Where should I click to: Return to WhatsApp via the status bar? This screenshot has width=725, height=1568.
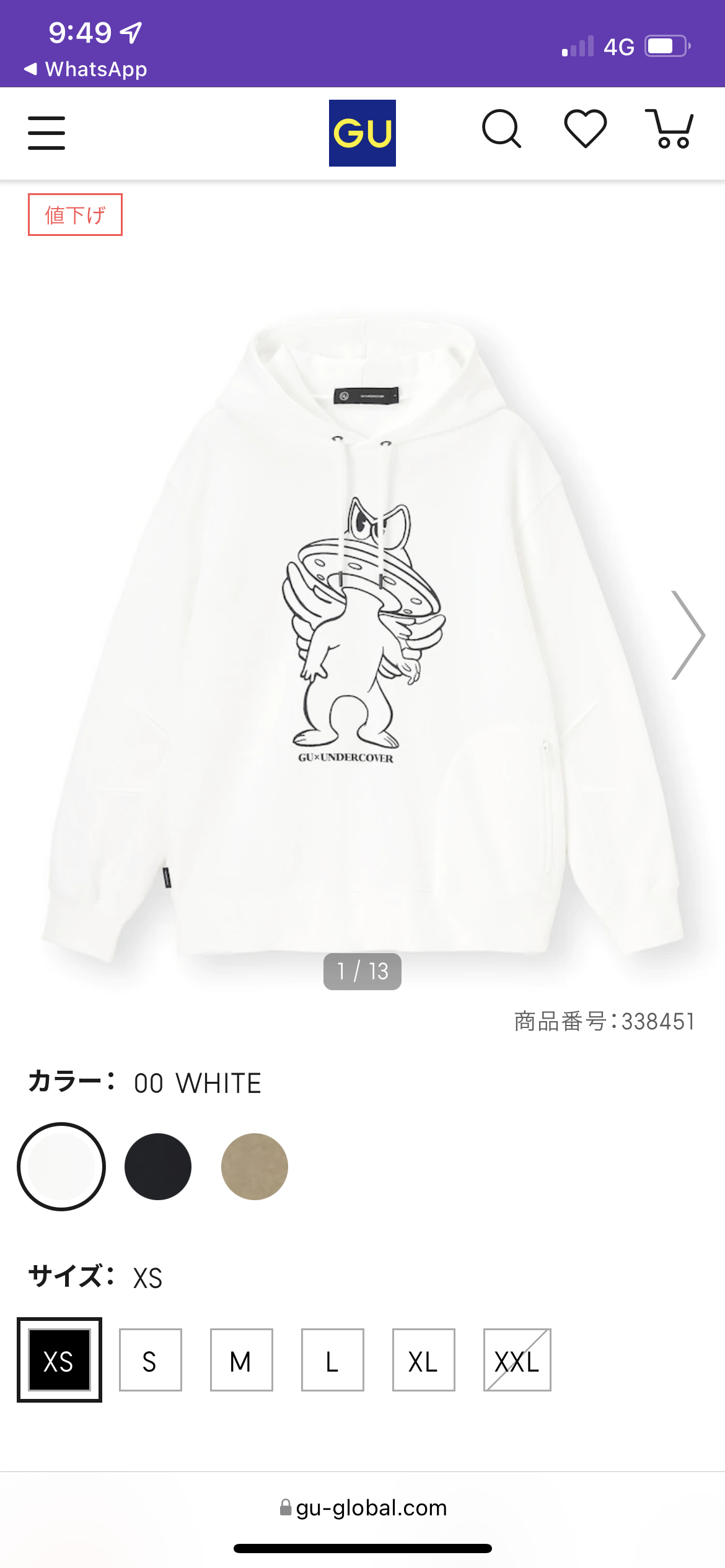click(x=84, y=69)
